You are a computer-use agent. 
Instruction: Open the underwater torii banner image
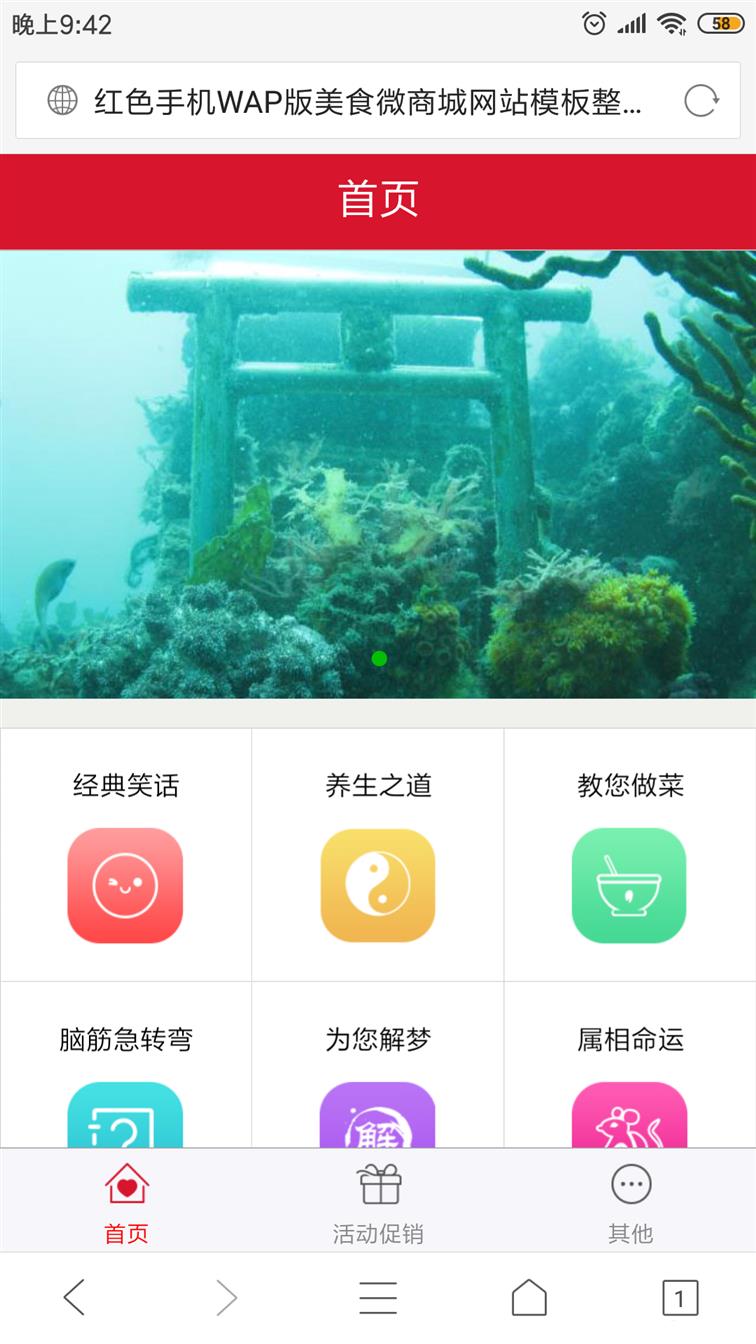click(x=378, y=474)
